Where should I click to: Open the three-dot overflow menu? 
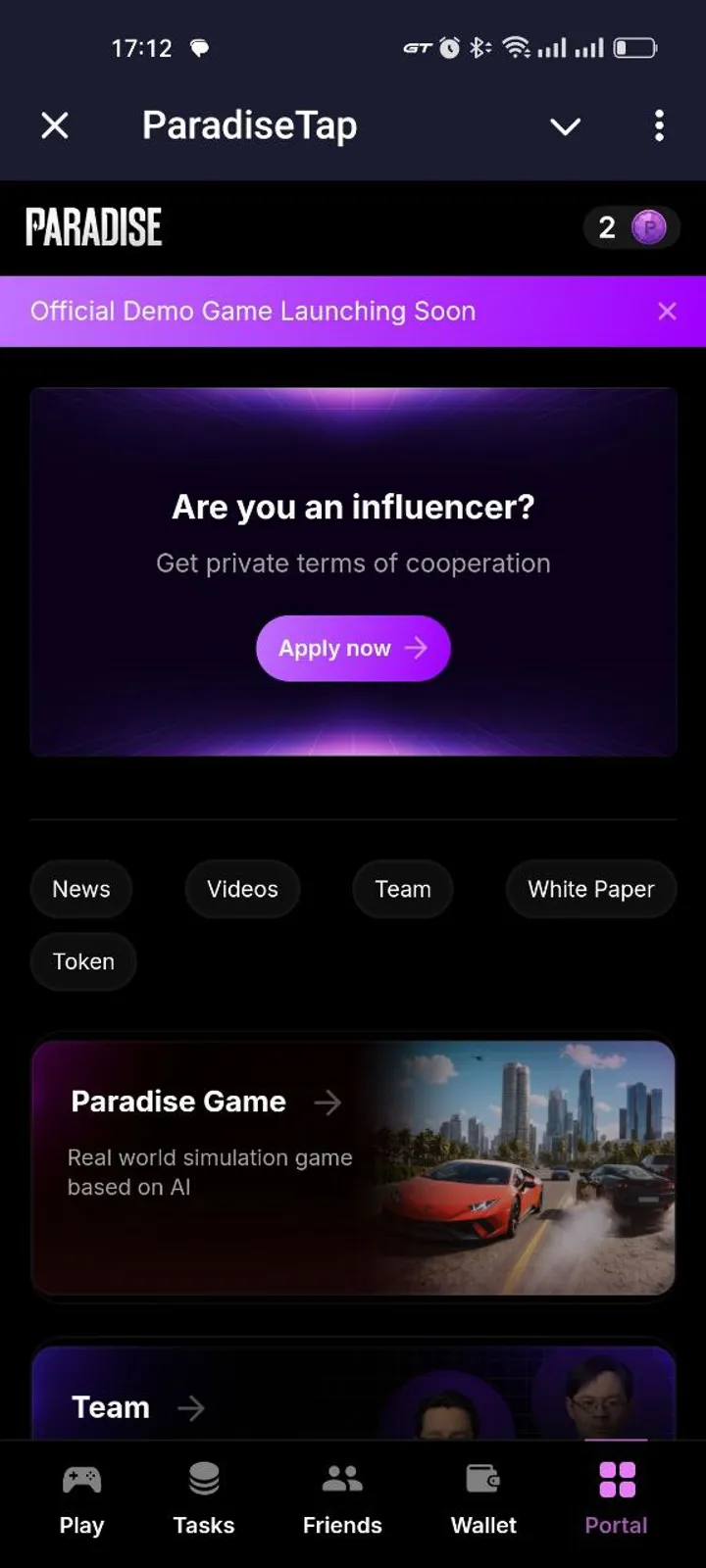(659, 125)
